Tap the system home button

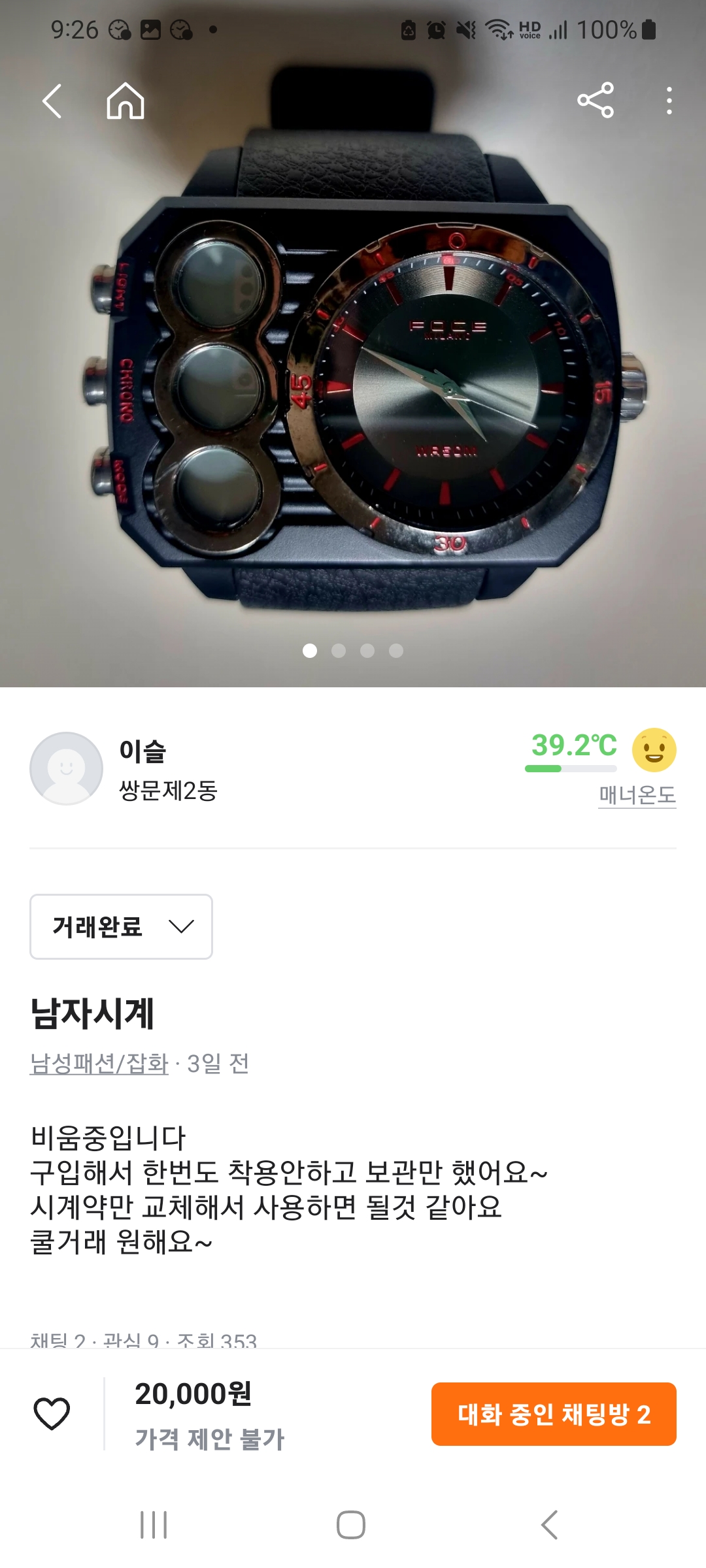(351, 1525)
